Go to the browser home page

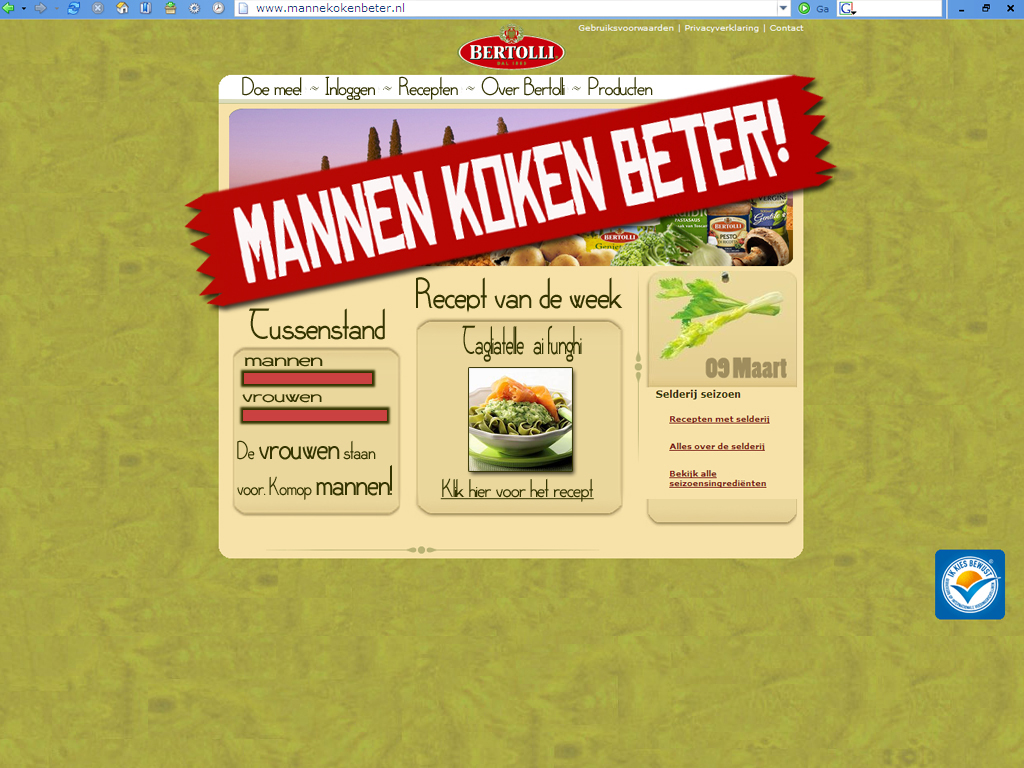122,8
